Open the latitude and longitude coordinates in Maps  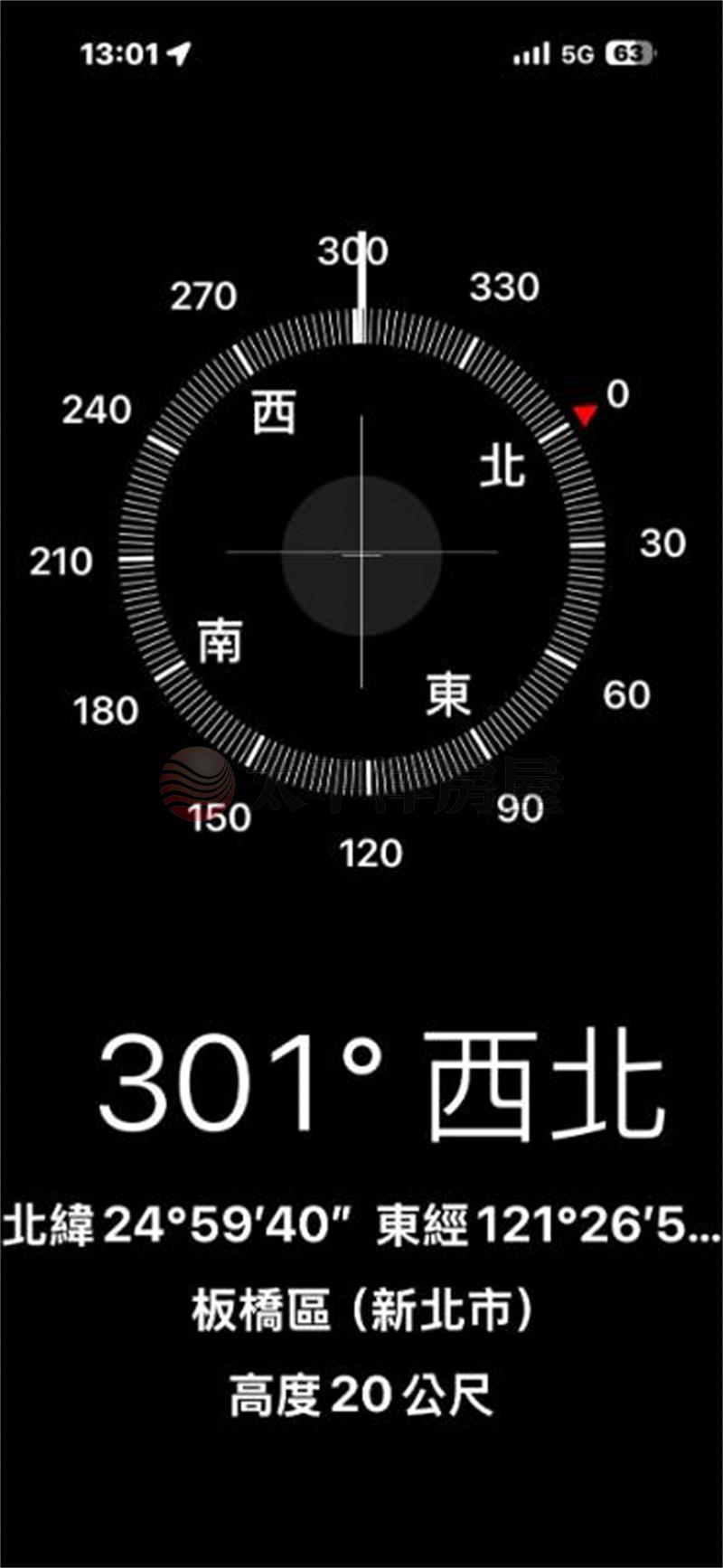(x=361, y=1227)
